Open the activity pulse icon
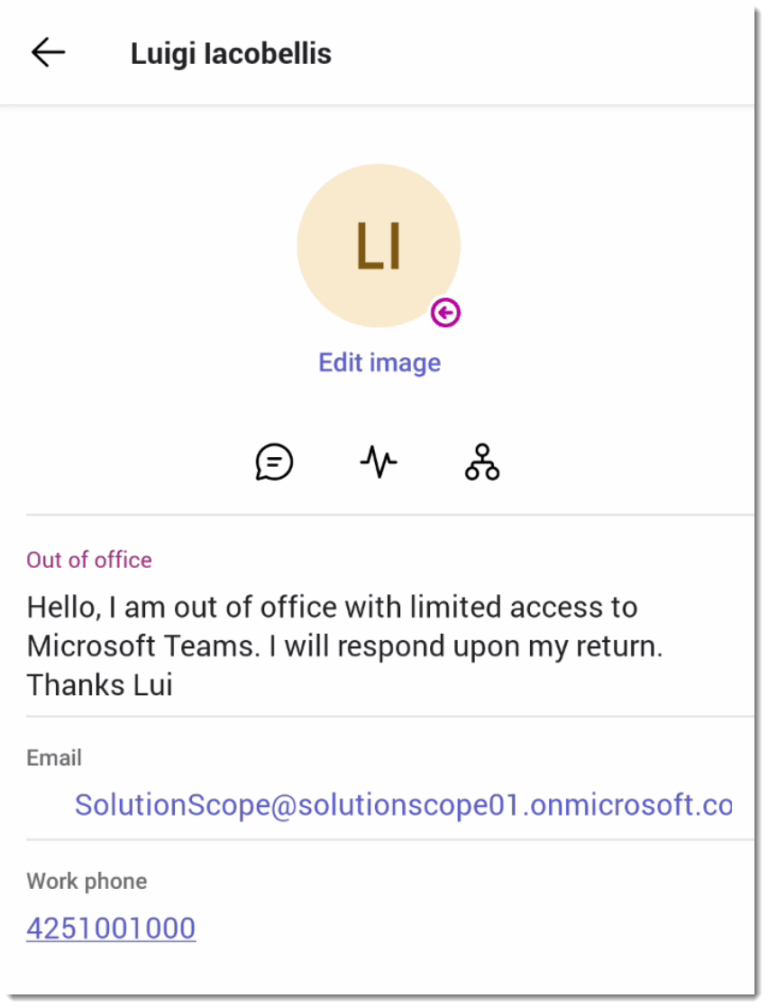Viewport: 768px width, 1008px height. pyautogui.click(x=378, y=462)
